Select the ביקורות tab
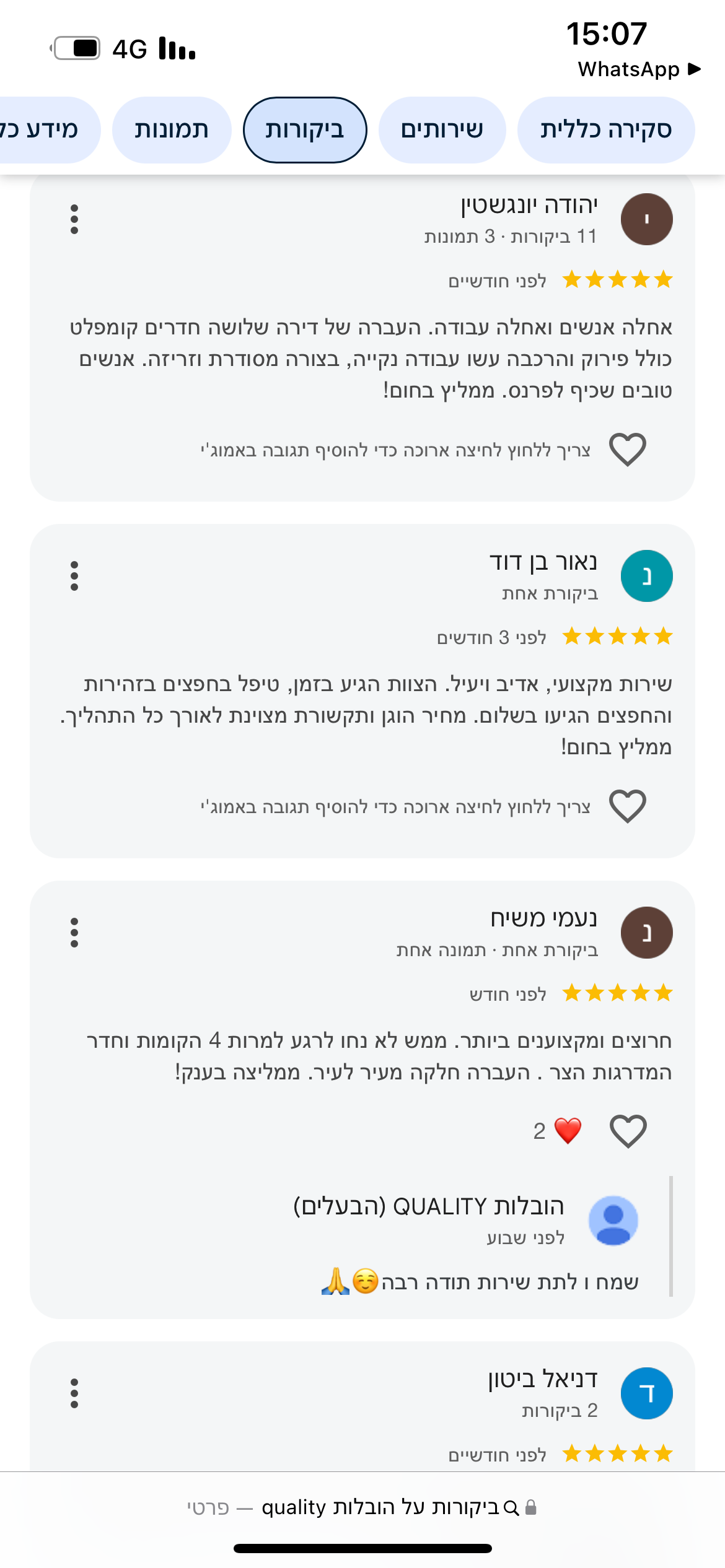 click(305, 130)
